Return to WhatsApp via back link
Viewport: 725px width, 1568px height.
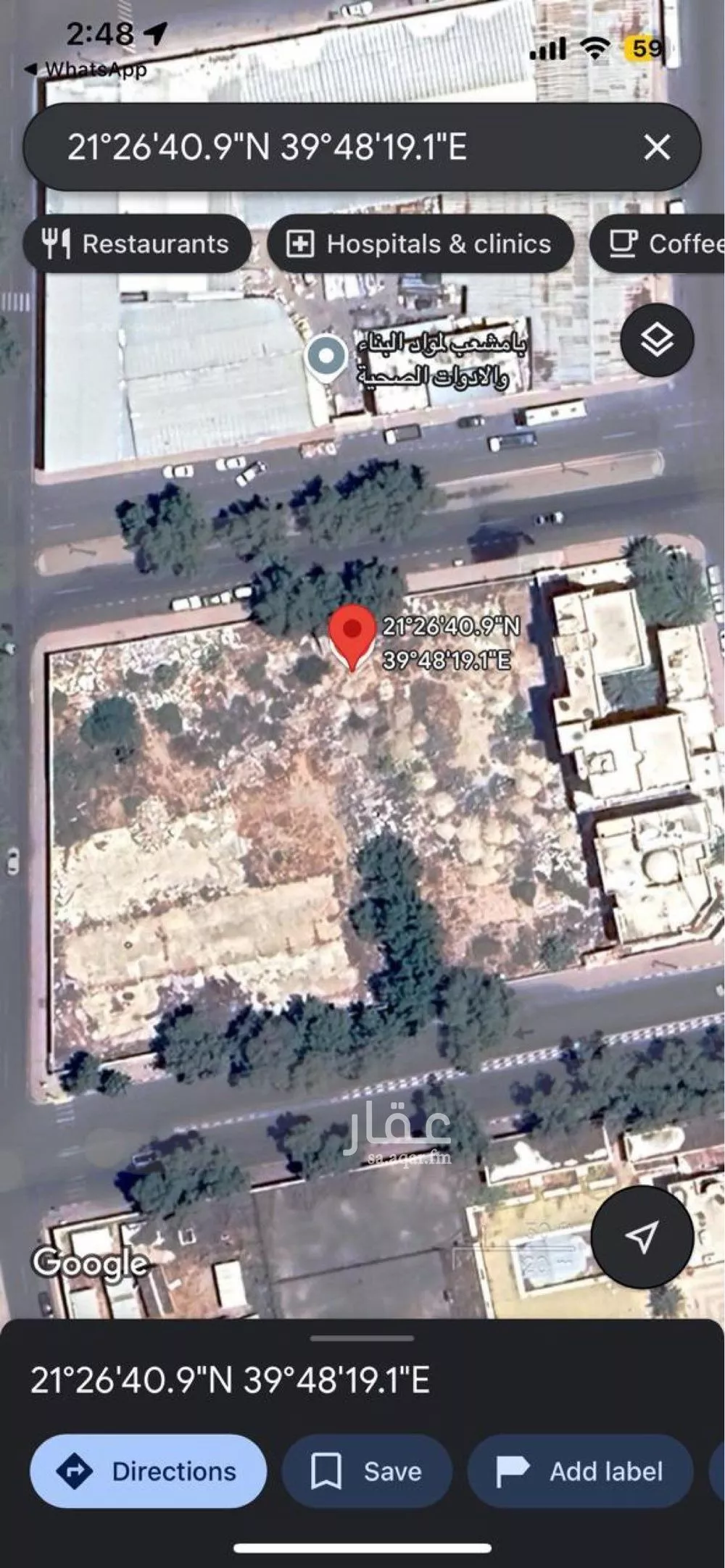click(87, 70)
